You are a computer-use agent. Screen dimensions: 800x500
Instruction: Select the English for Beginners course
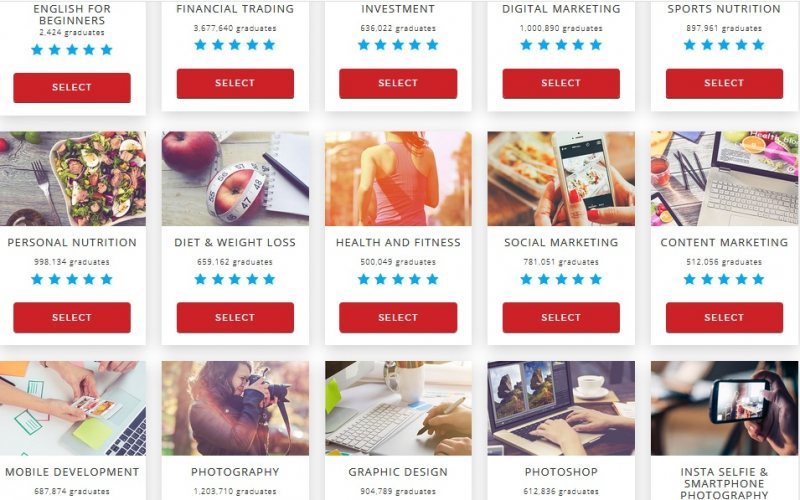[x=72, y=87]
